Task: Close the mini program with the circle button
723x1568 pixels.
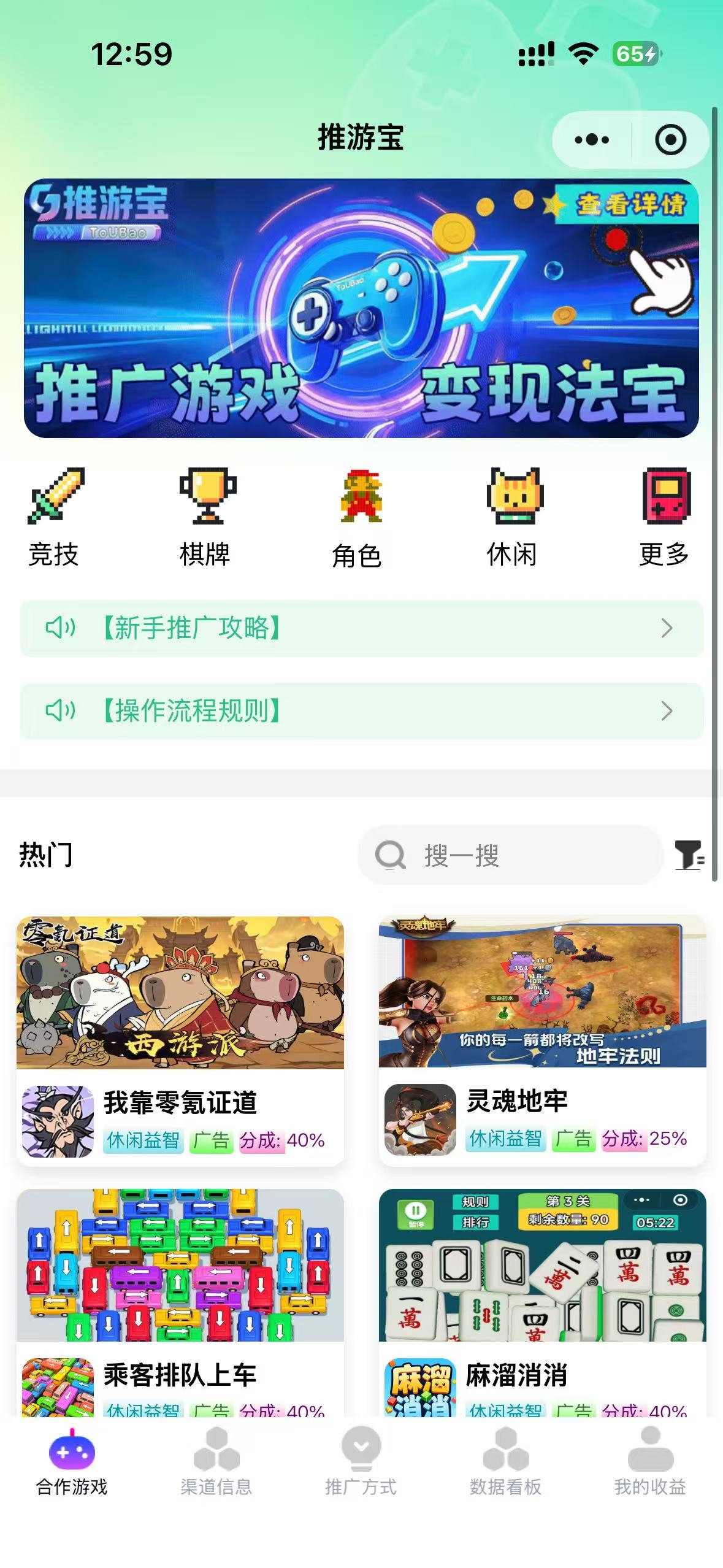Action: point(670,140)
